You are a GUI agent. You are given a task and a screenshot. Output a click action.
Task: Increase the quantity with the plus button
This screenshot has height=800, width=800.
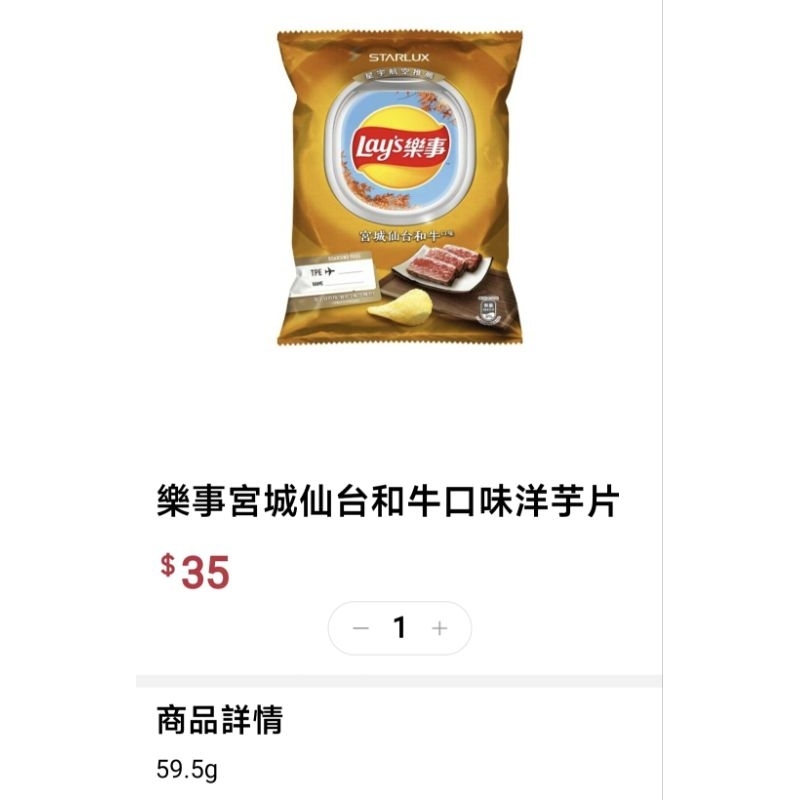438,628
